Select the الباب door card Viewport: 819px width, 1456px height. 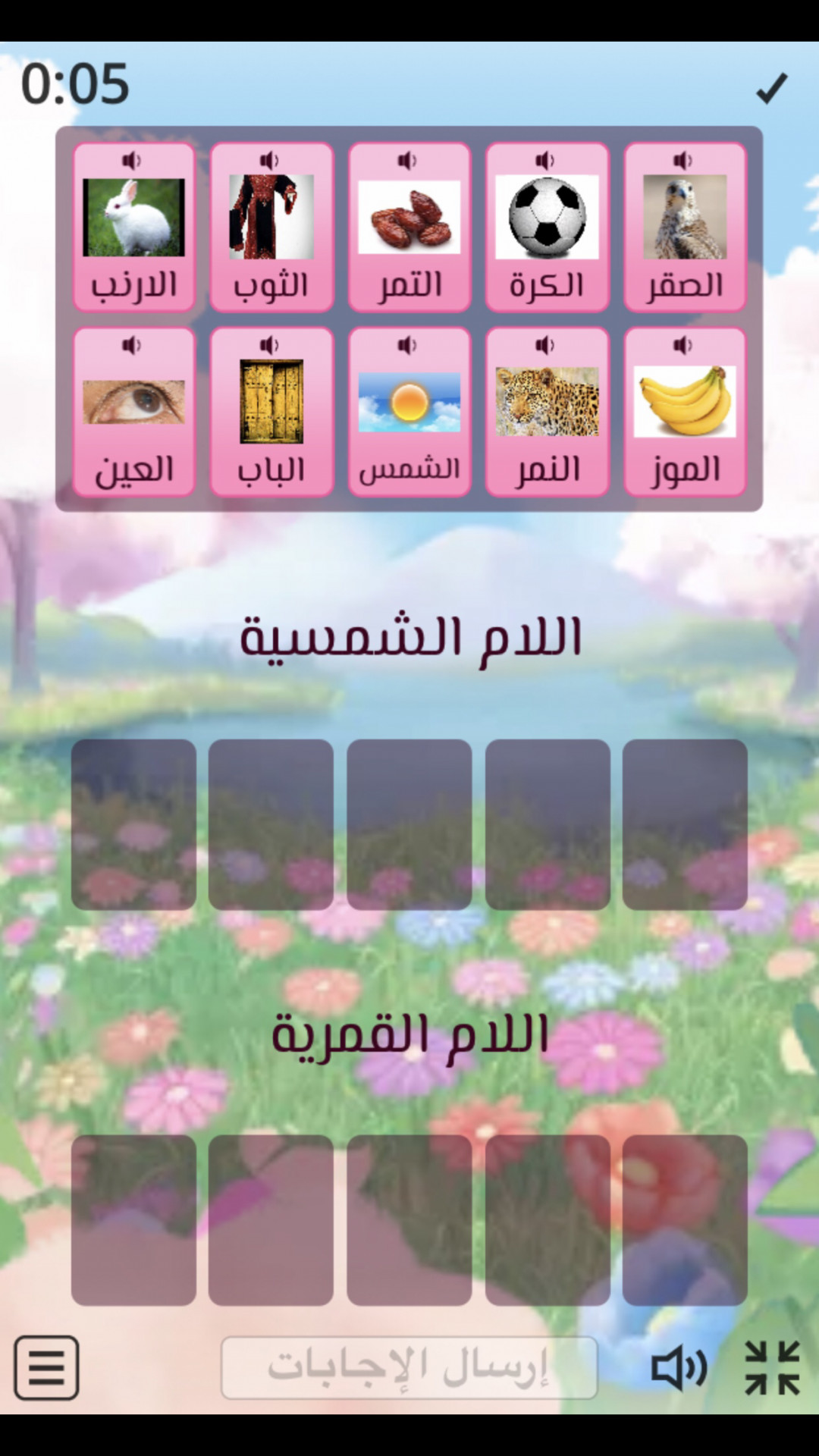click(271, 413)
